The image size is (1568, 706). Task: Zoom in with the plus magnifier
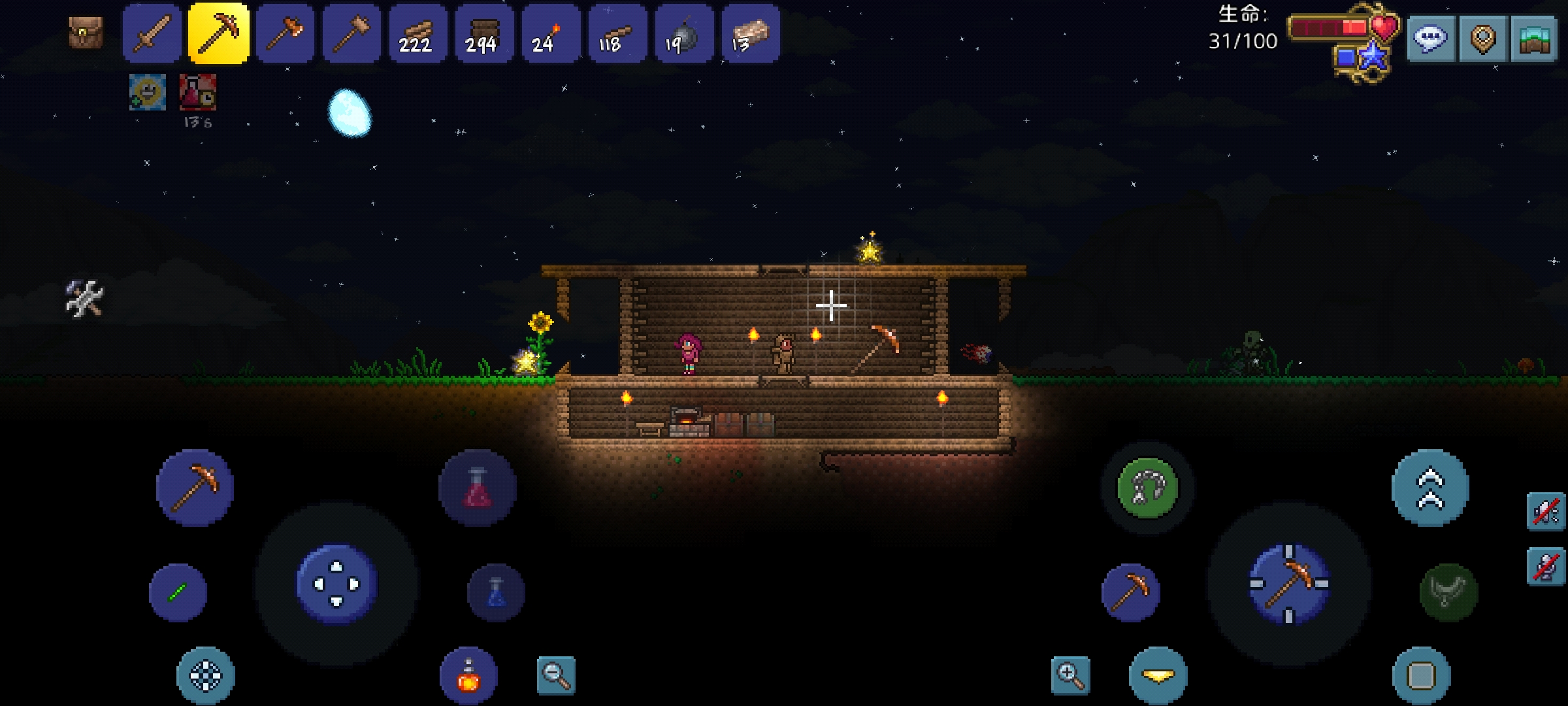(1070, 675)
